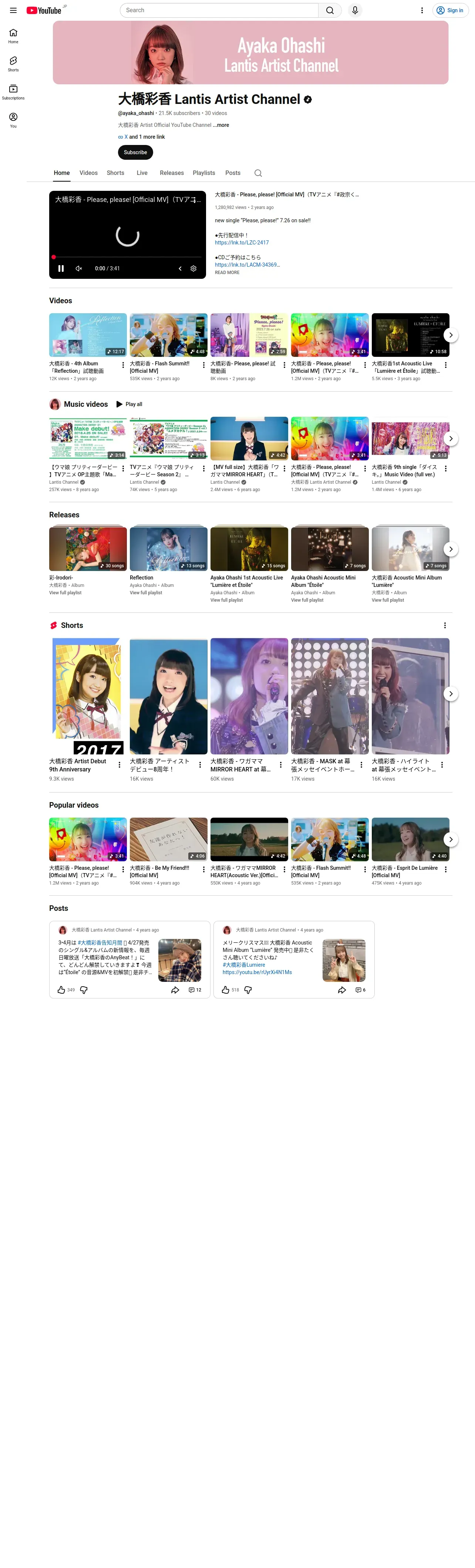Open the Reflection album playlist
This screenshot has width=475, height=1568.
pos(169,548)
